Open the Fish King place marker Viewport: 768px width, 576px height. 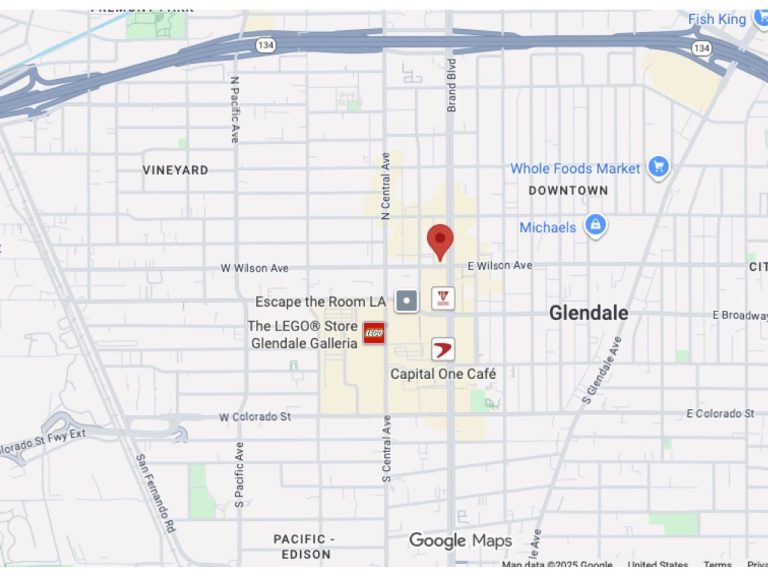tap(759, 19)
